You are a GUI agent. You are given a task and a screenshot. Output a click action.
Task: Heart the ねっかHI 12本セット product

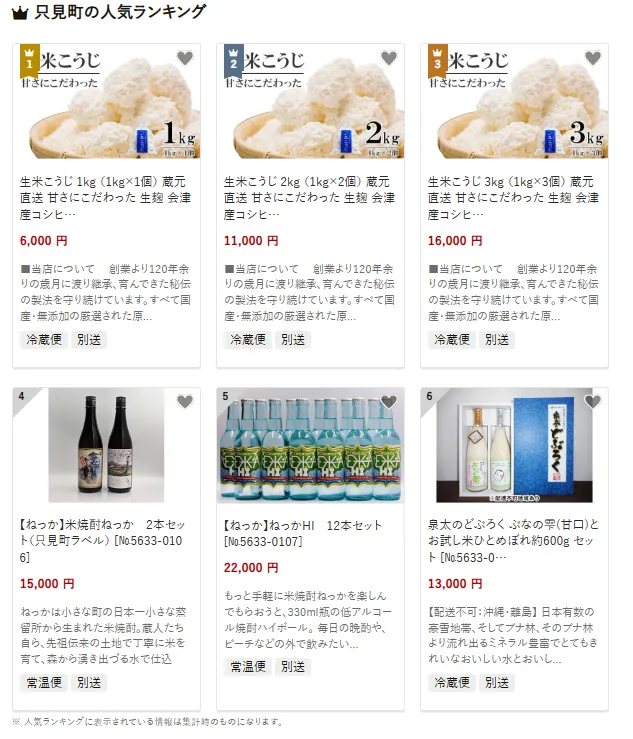(x=389, y=402)
